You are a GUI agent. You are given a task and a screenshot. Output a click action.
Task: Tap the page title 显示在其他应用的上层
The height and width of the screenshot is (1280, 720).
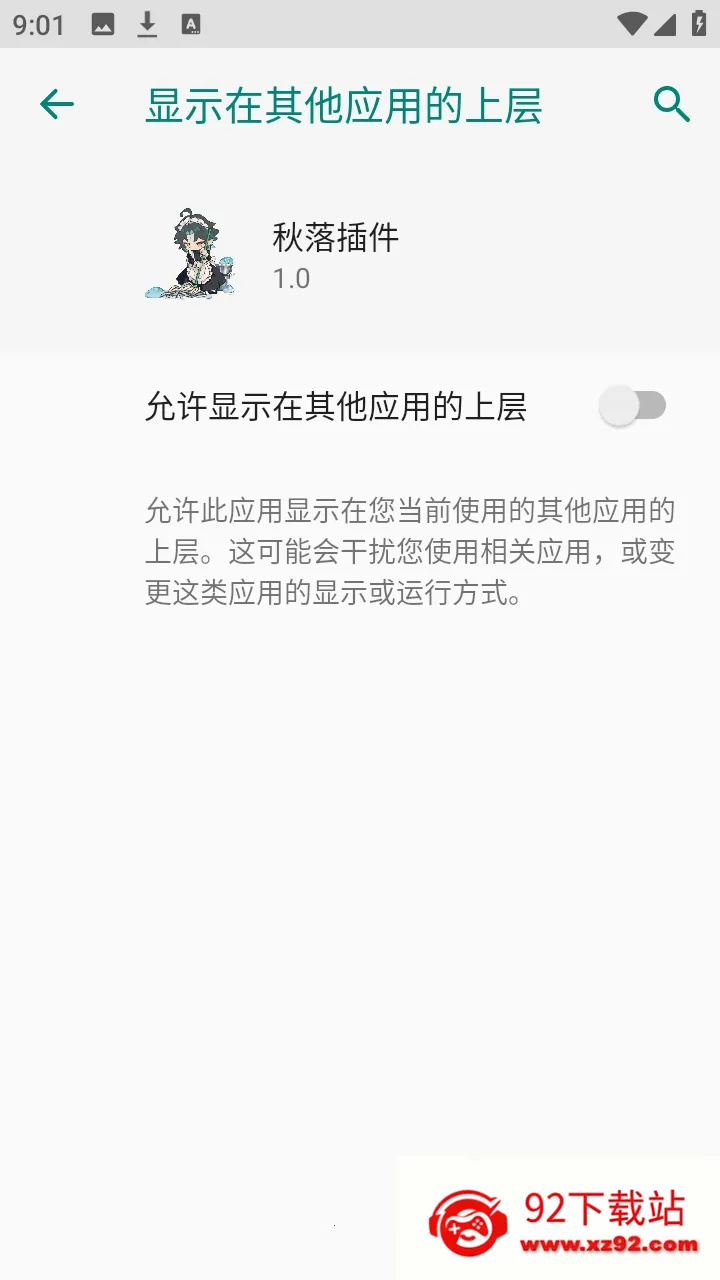pos(342,104)
